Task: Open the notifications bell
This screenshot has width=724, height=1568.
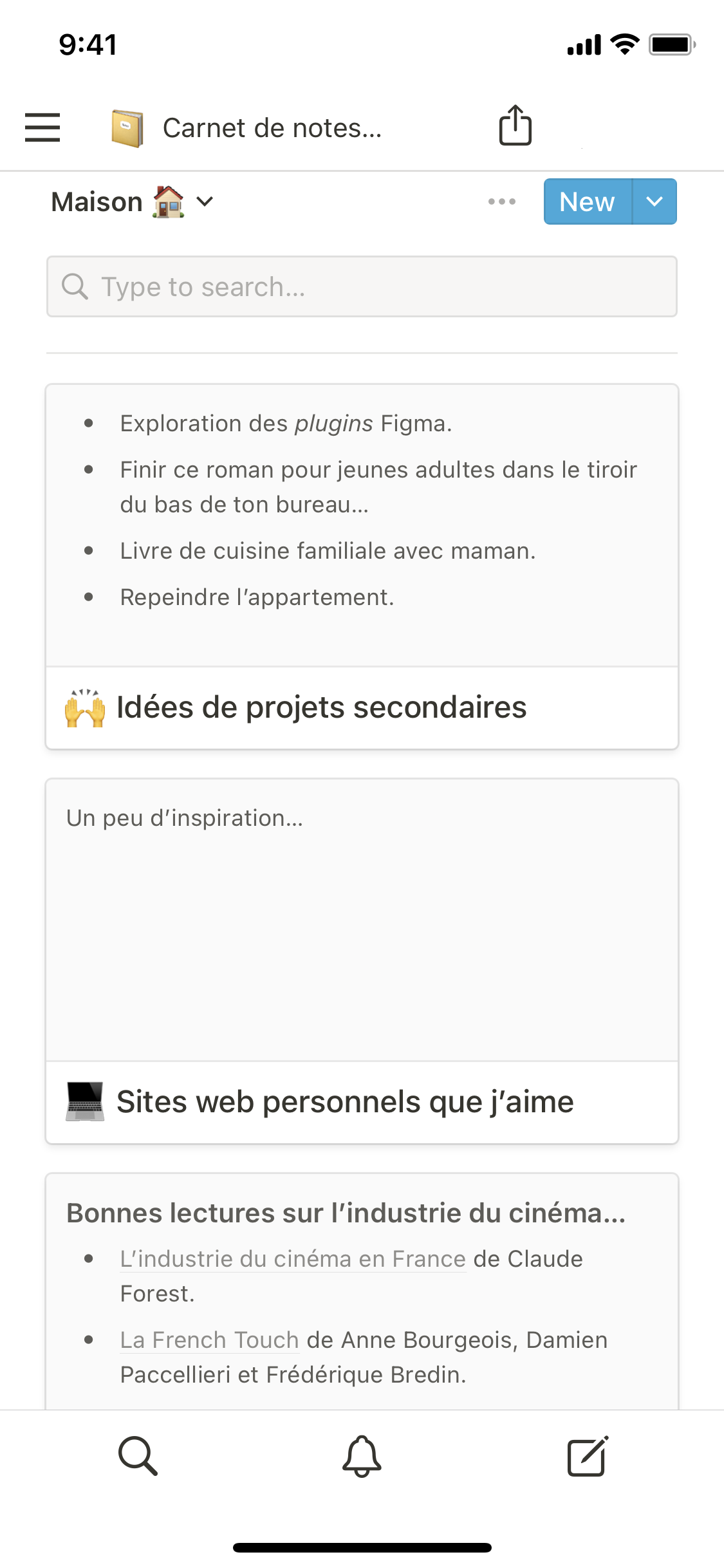Action: [362, 1455]
